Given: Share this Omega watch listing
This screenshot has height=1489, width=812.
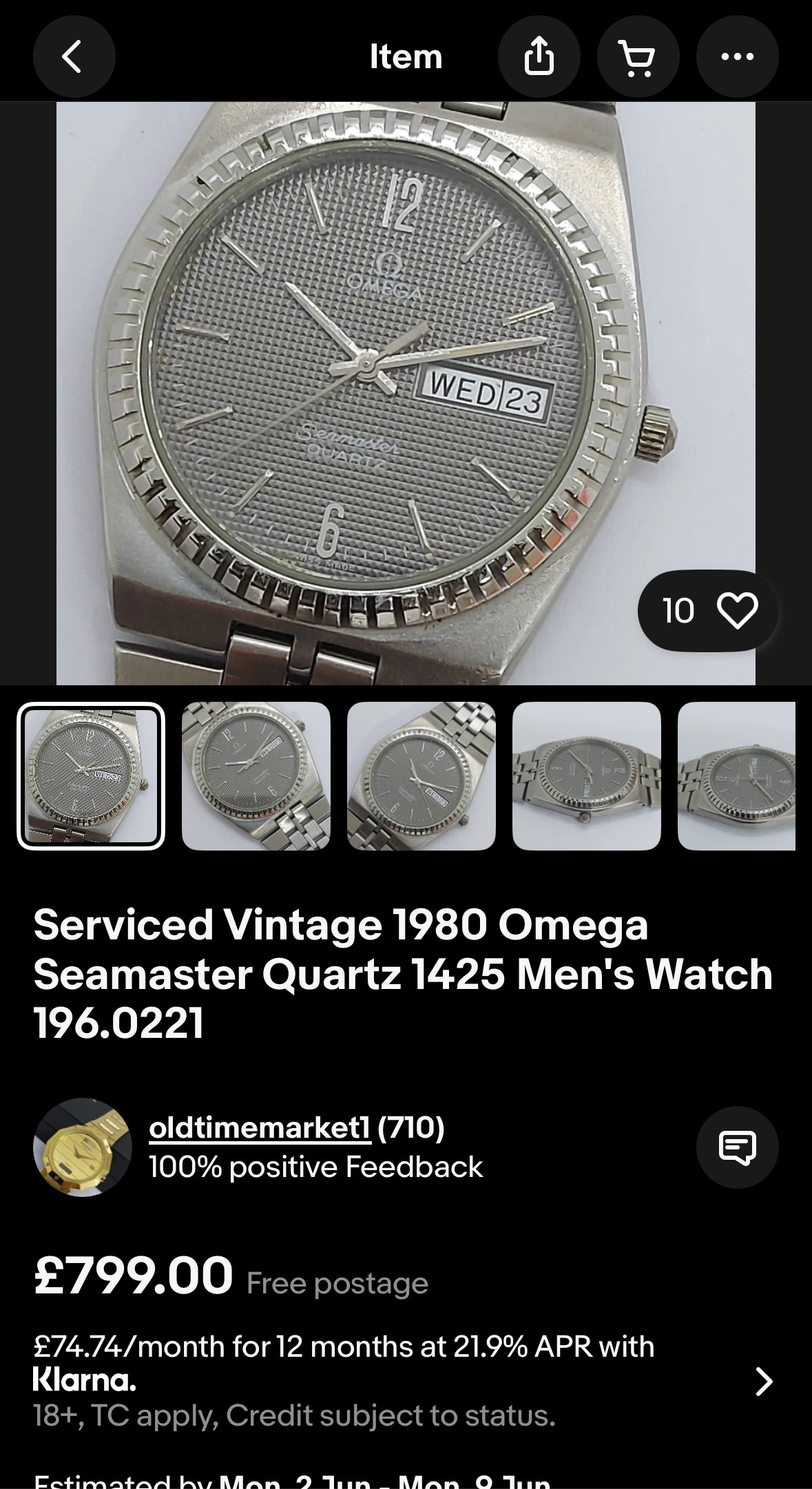Looking at the screenshot, I should pos(539,57).
